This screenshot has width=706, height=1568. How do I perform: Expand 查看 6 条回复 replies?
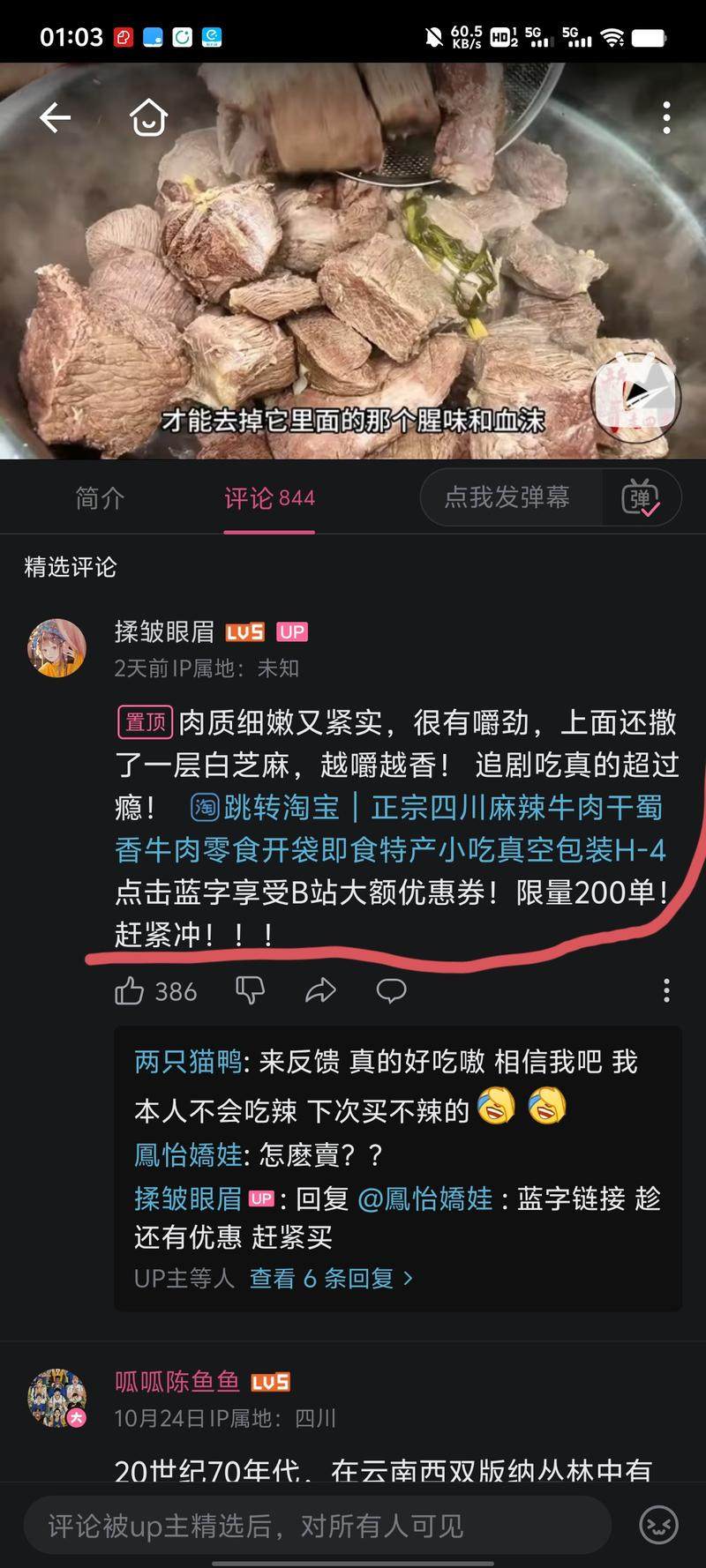pyautogui.click(x=331, y=1278)
